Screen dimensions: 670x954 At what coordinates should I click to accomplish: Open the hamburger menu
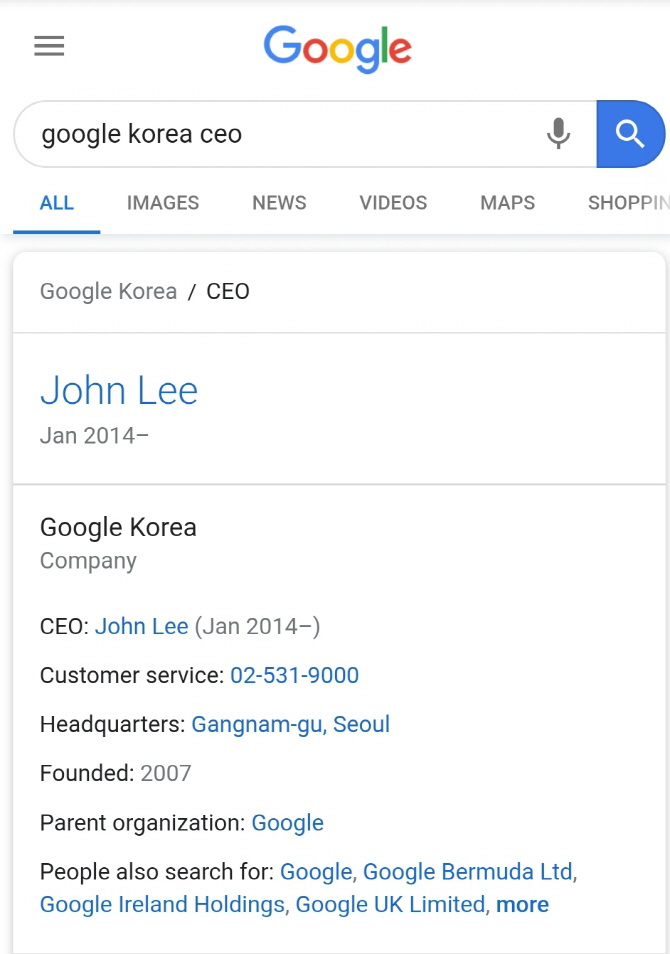(x=49, y=46)
